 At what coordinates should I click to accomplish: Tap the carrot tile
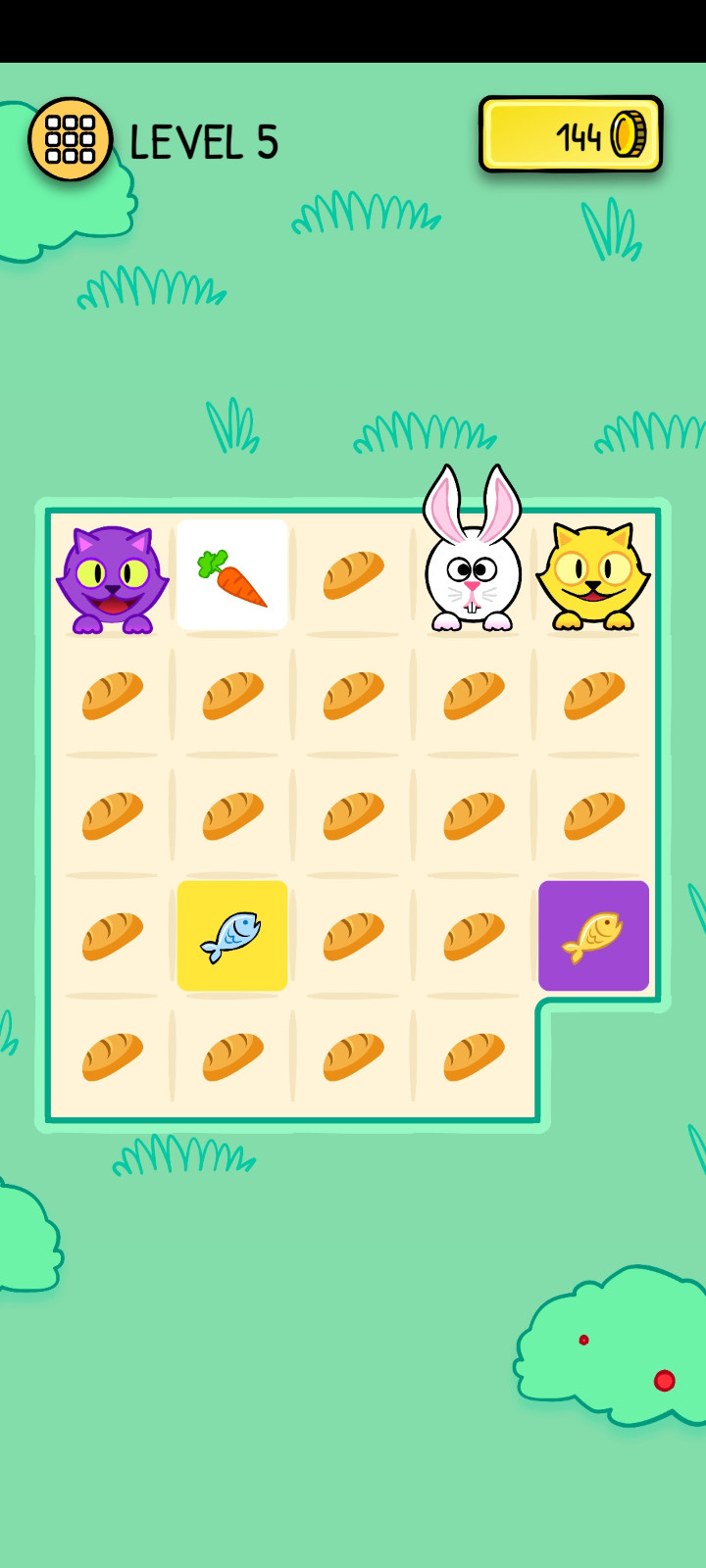point(232,575)
